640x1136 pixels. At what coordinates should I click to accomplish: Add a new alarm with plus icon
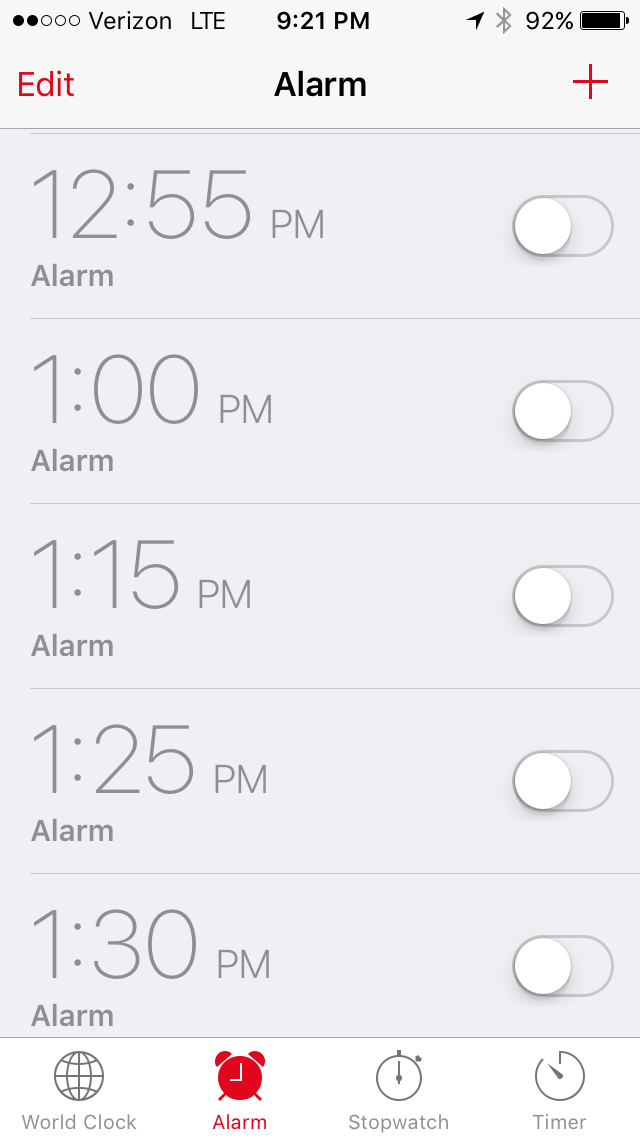click(x=590, y=83)
